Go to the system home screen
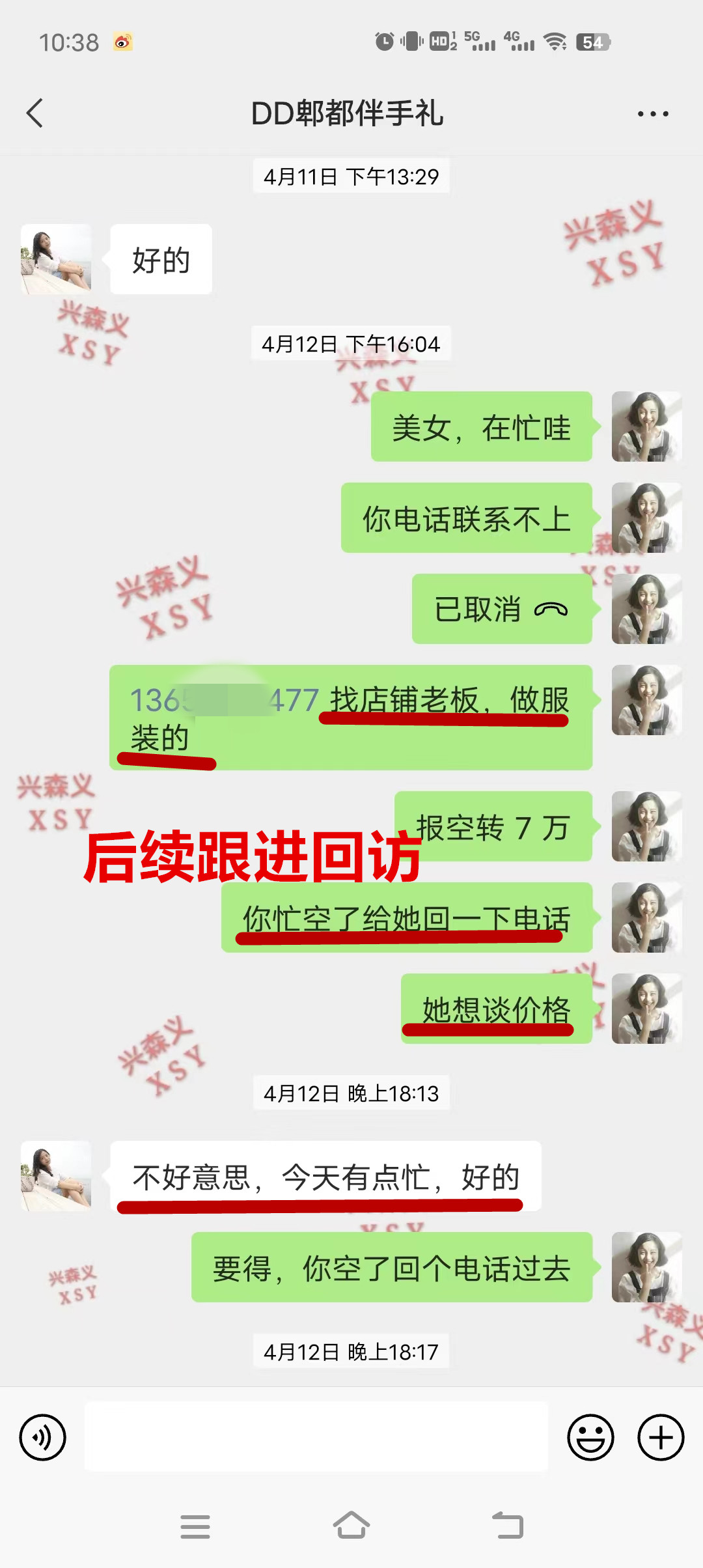This screenshot has height=1568, width=703. (351, 1526)
